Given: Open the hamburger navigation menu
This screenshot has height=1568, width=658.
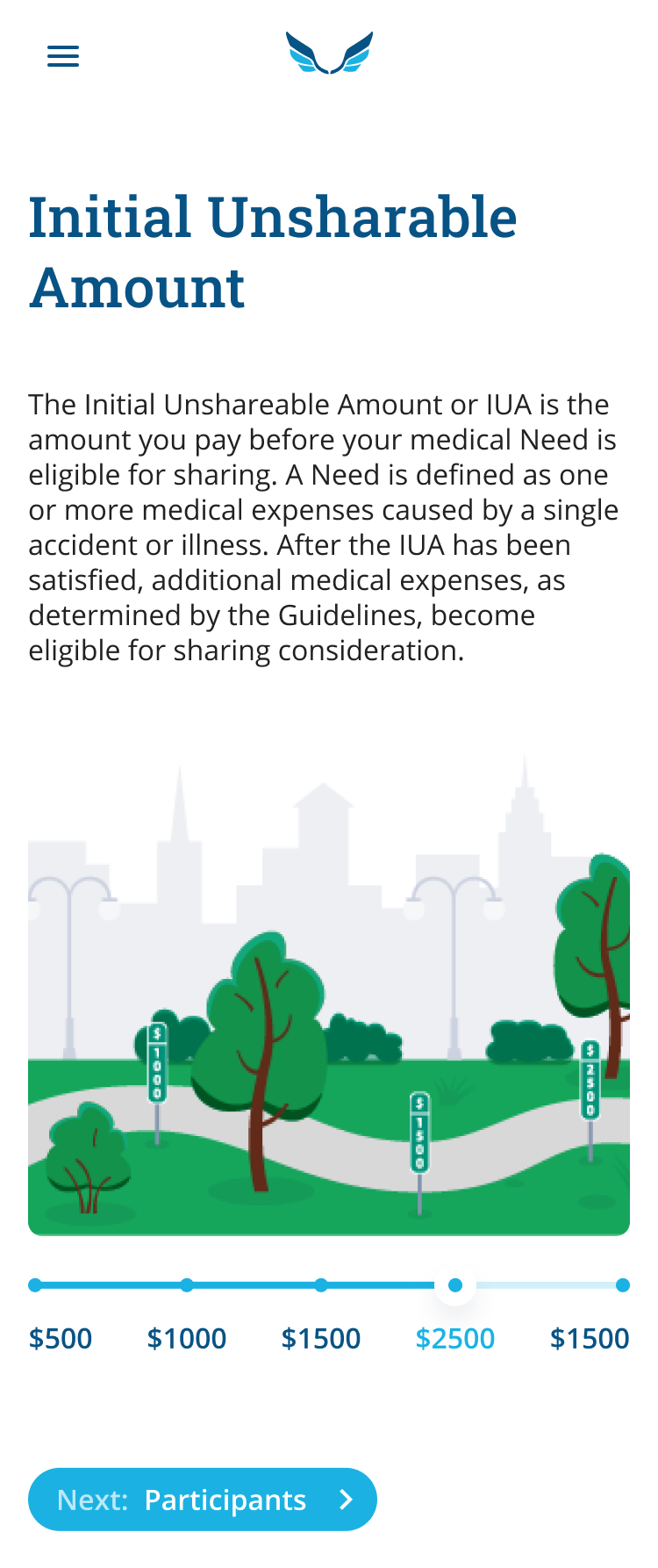Looking at the screenshot, I should click(x=63, y=56).
